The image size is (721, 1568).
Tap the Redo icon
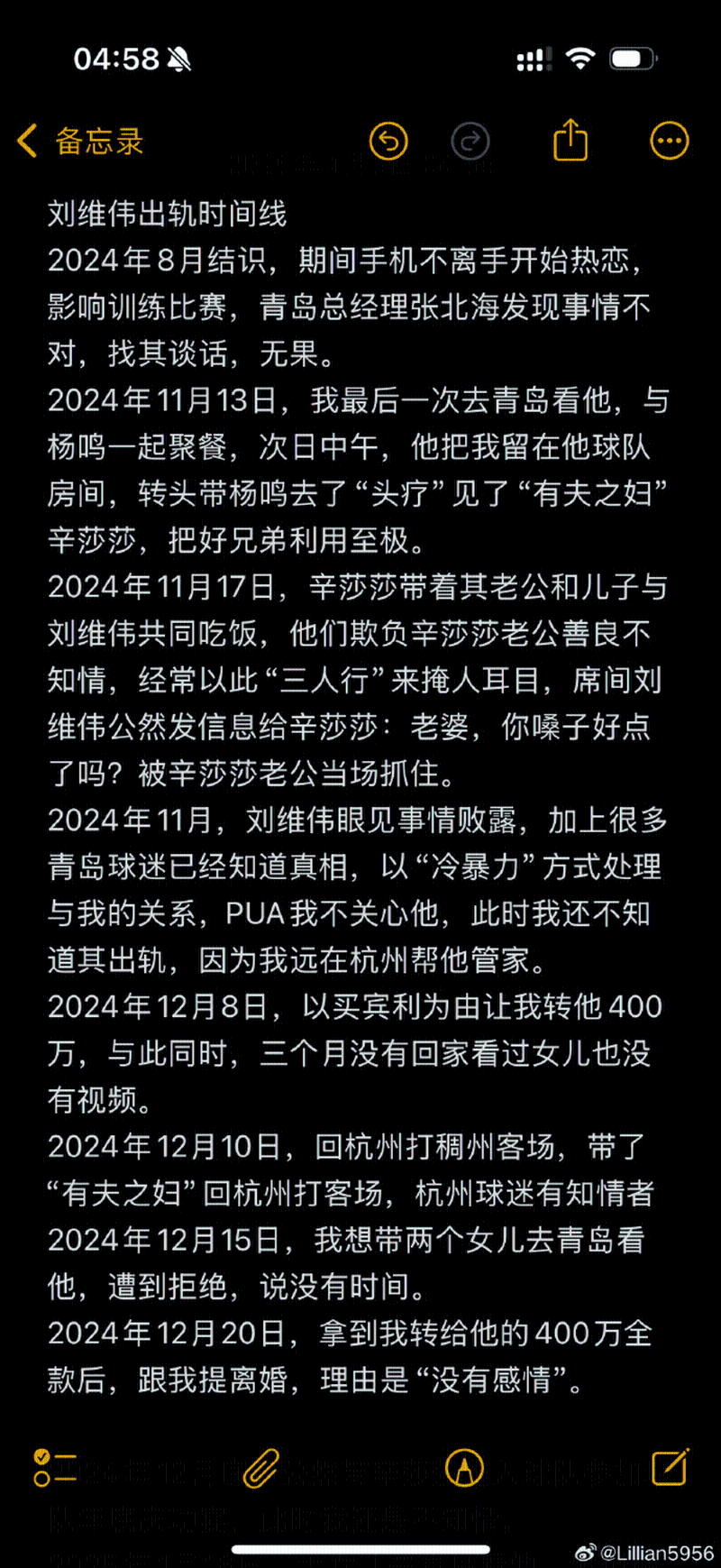tap(470, 142)
